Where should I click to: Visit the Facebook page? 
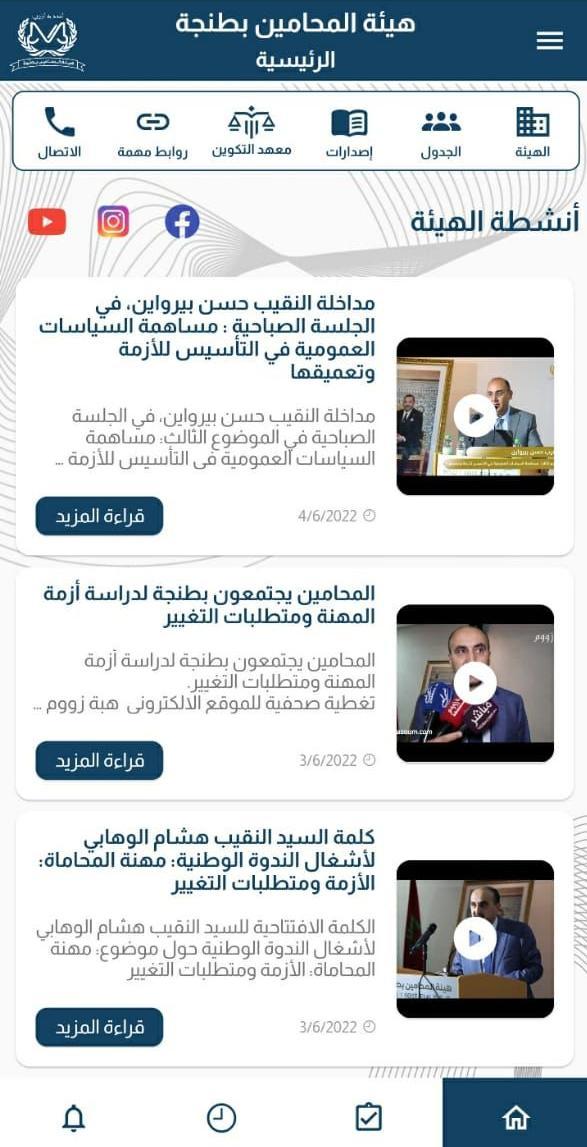point(182,222)
